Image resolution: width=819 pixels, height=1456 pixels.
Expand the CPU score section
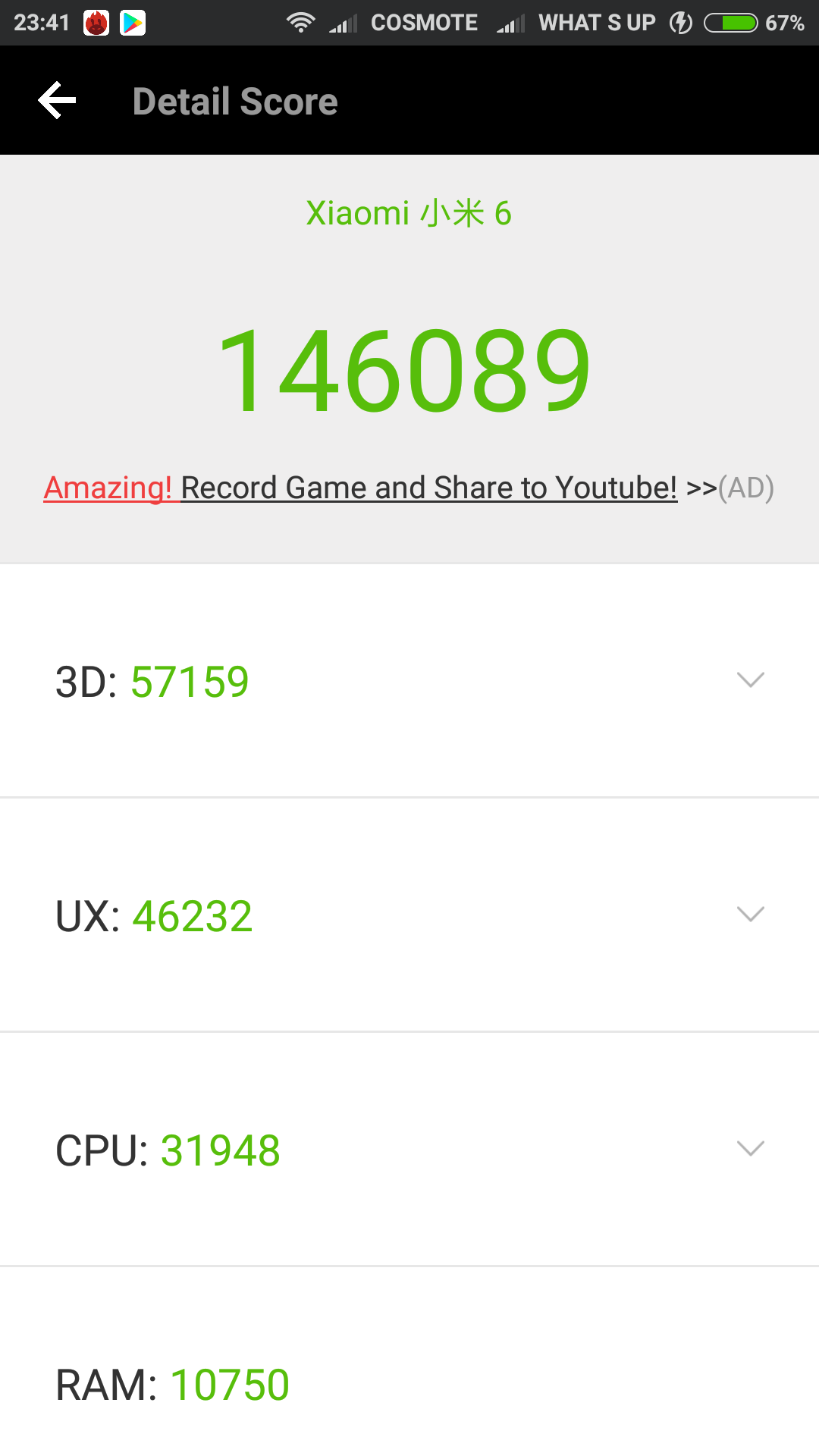point(409,1149)
